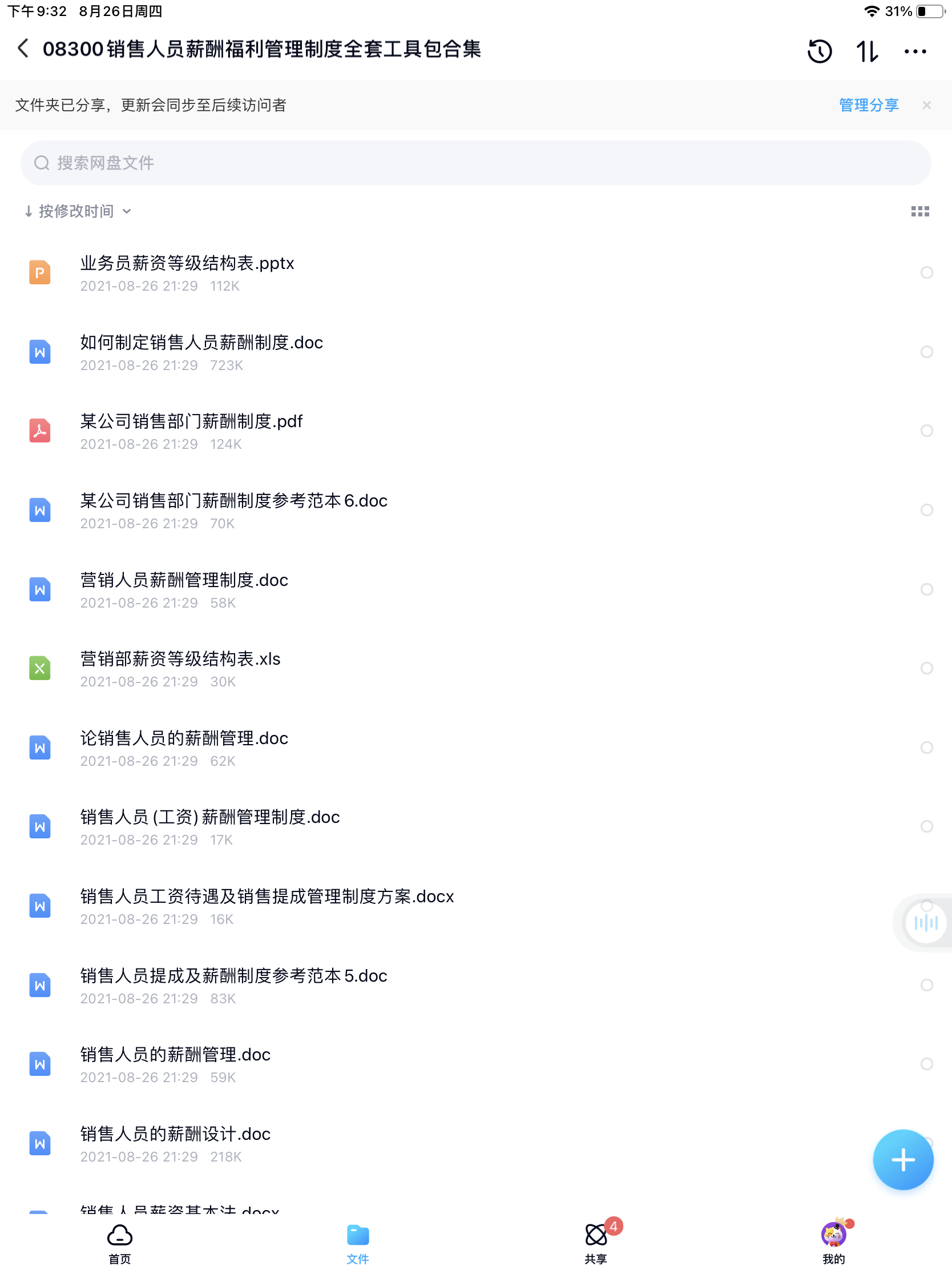Screen dimensions: 952x1270
Task: Click the 管理分享 link
Action: coord(868,105)
